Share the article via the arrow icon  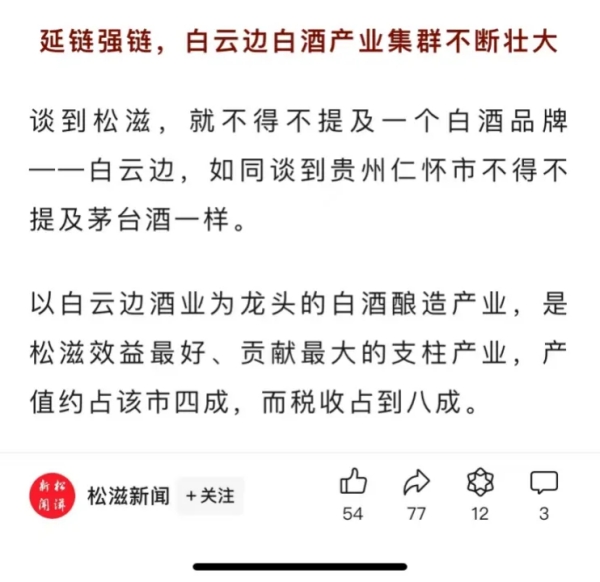click(x=416, y=484)
